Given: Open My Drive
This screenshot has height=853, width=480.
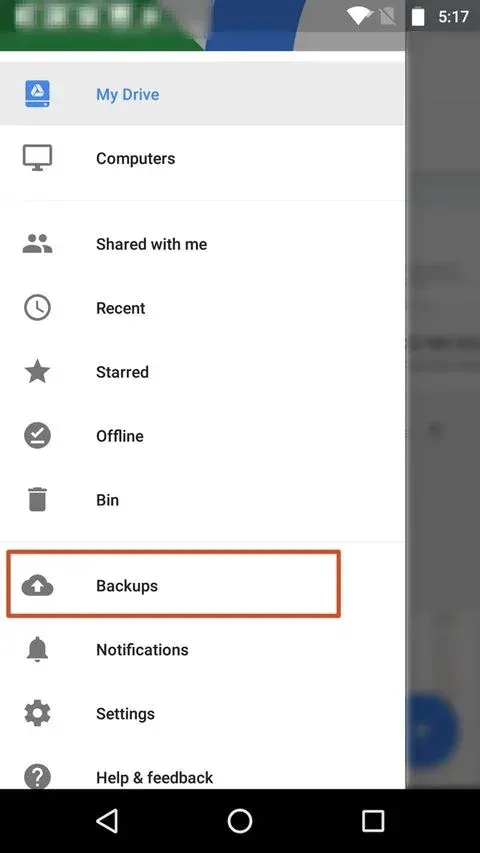Looking at the screenshot, I should point(202,94).
